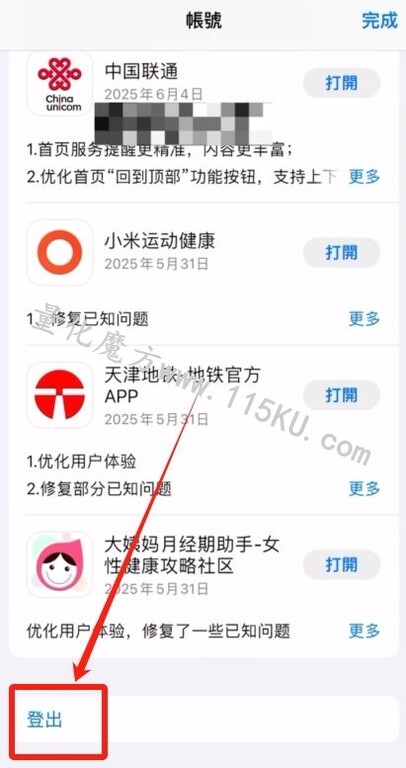View the 天津地铁 app icon details
This screenshot has height=768, width=406.
tap(59, 395)
